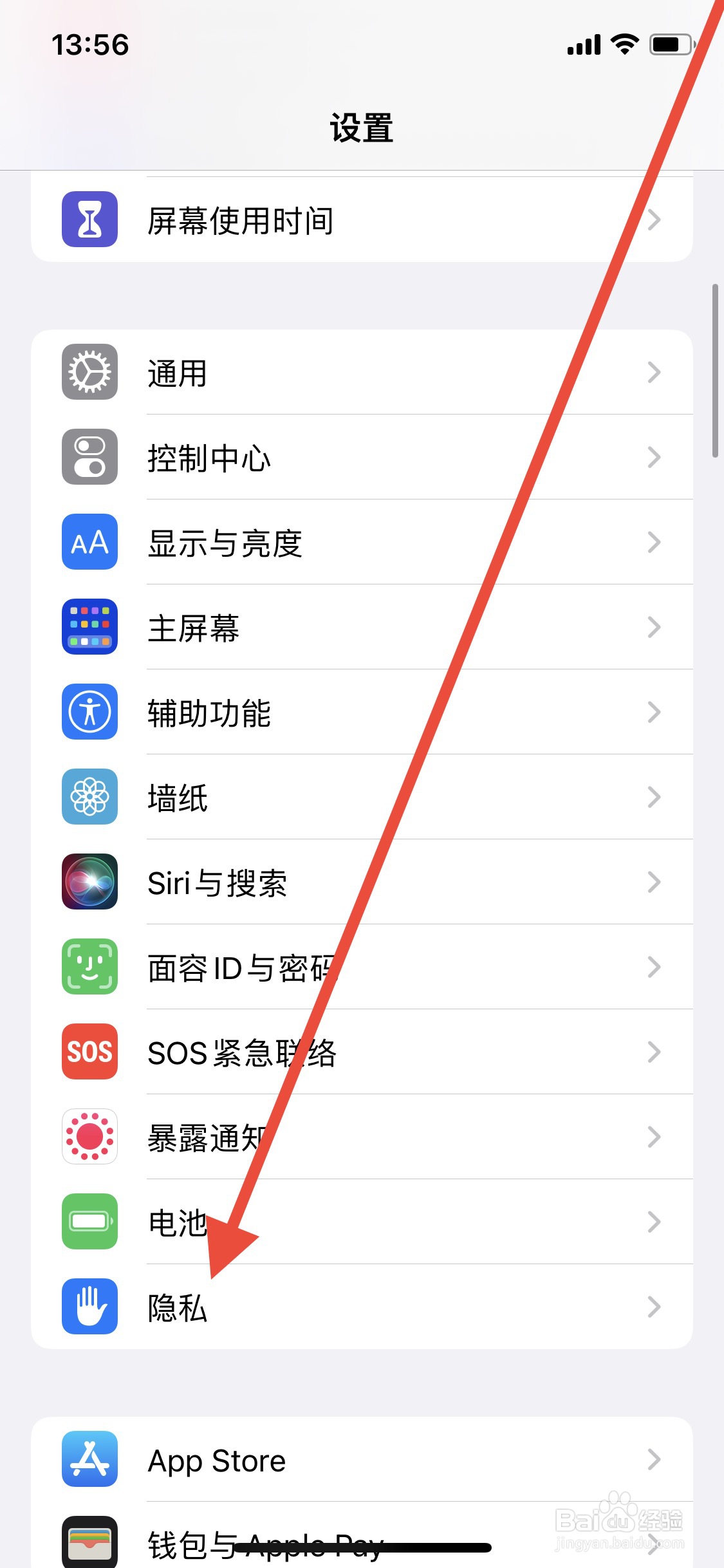Select the 辅助功能 accessibility icon
The height and width of the screenshot is (1568, 724).
[x=89, y=713]
